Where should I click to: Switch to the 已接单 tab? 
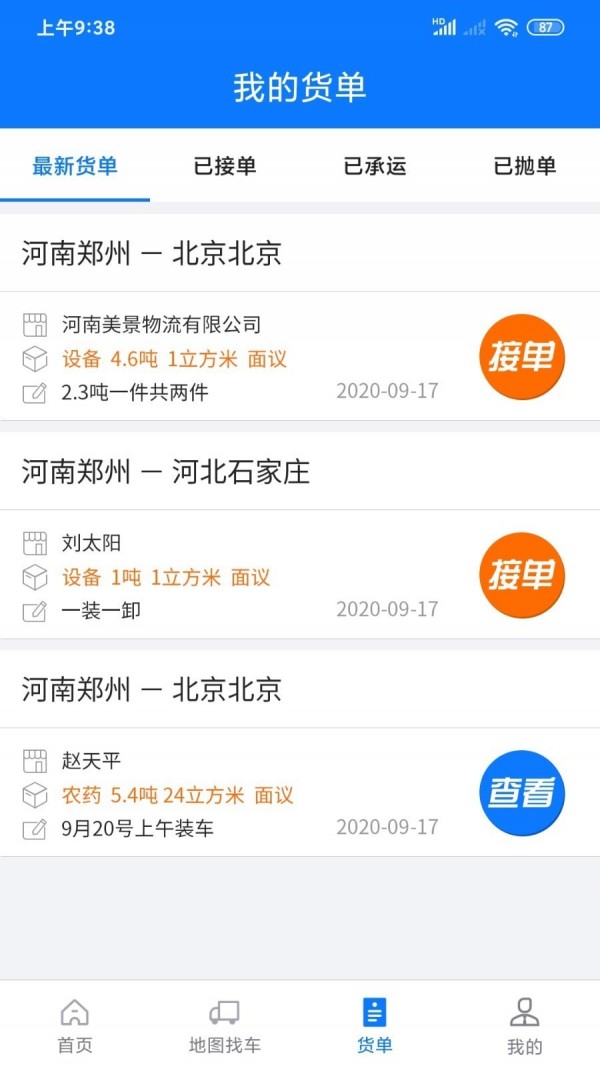(x=225, y=166)
